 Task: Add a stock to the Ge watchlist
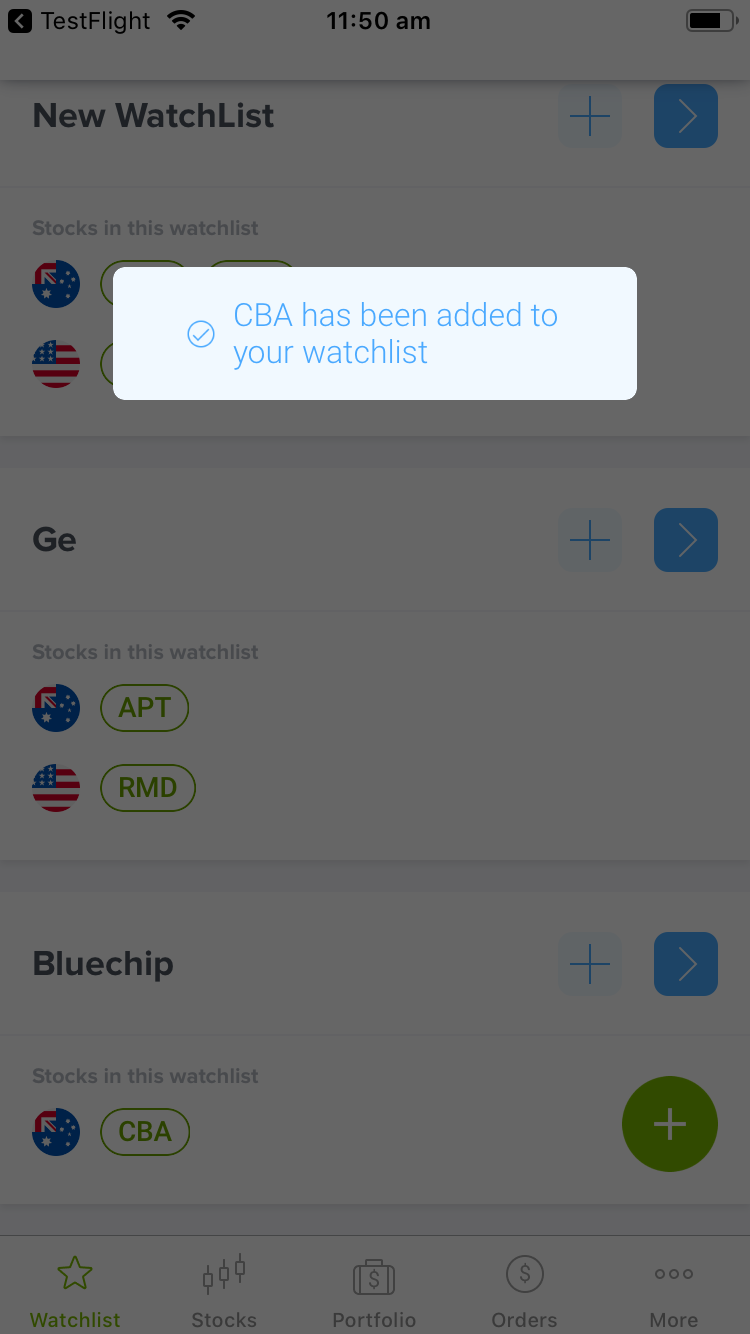click(x=590, y=540)
